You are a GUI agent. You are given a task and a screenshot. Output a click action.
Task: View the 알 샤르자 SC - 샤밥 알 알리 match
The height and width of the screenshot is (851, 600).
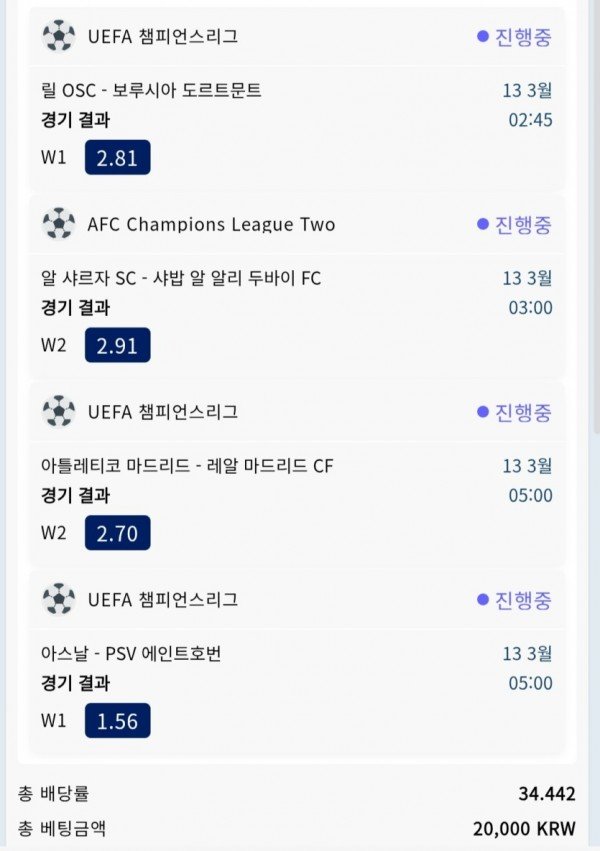pyautogui.click(x=181, y=279)
